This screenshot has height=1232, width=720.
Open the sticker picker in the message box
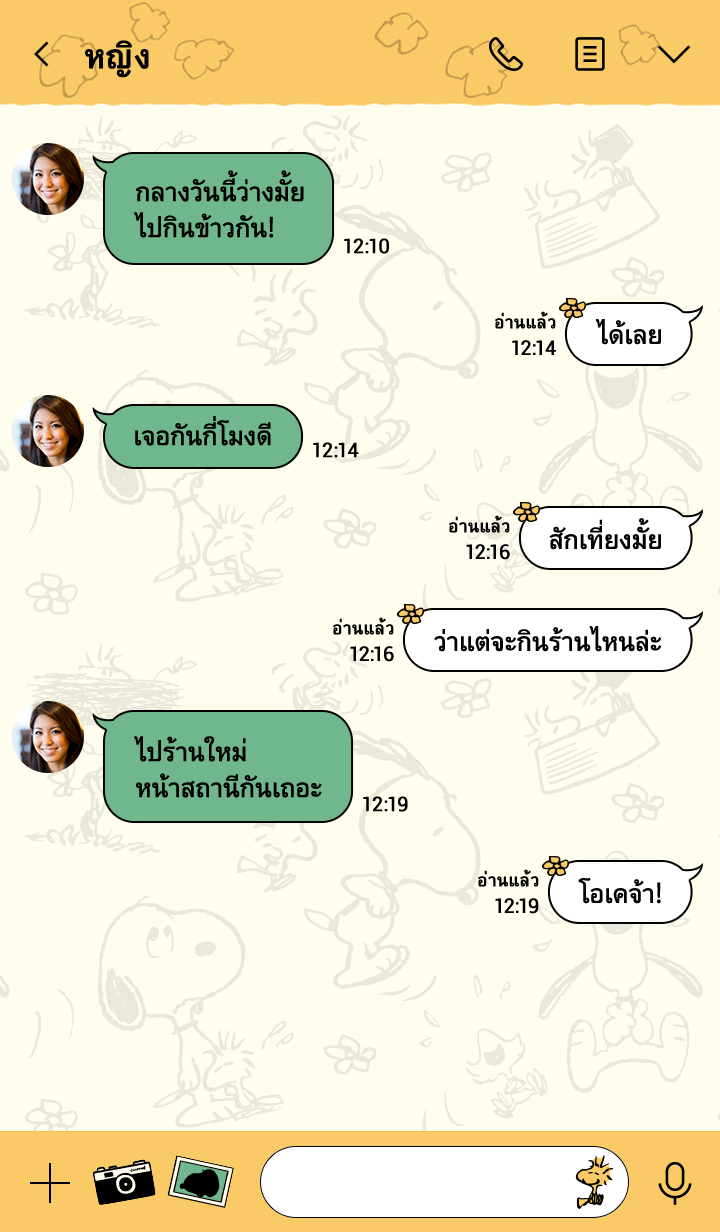[x=598, y=1182]
